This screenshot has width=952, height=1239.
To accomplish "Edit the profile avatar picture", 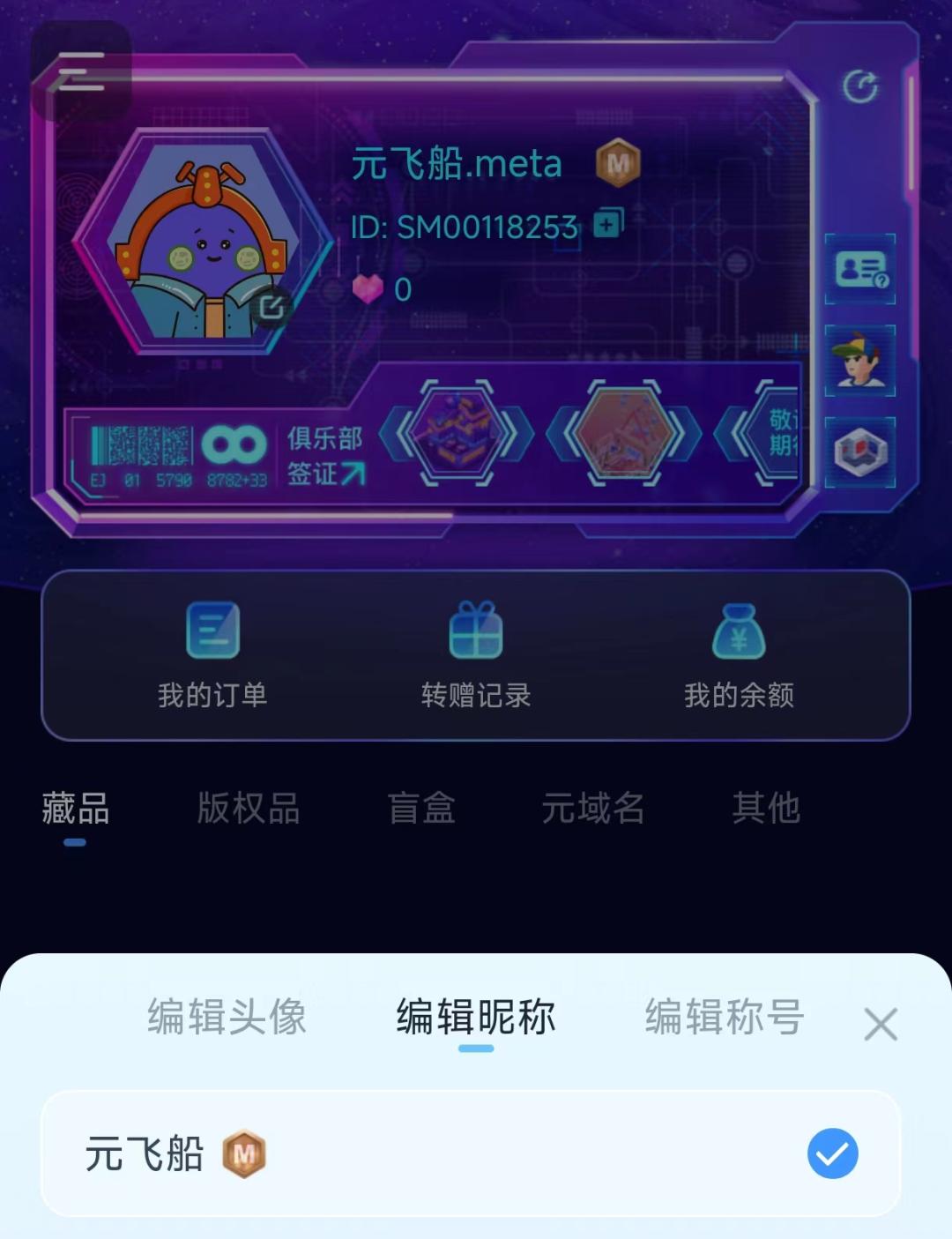I will point(271,307).
